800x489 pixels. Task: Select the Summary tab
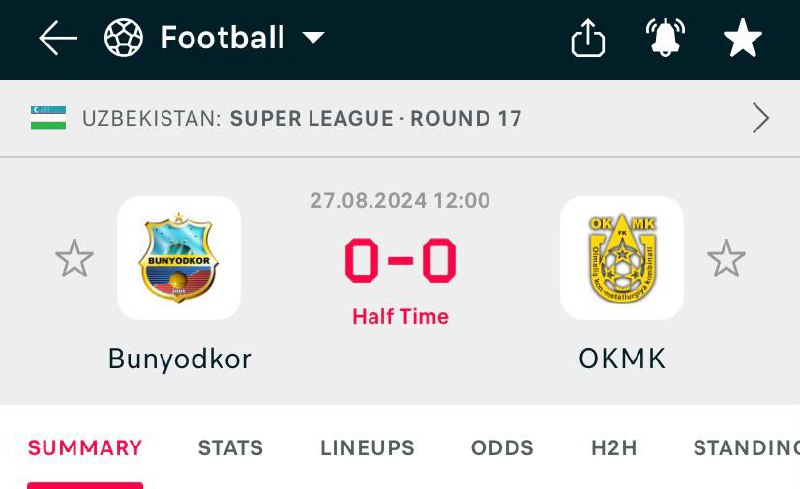click(85, 448)
